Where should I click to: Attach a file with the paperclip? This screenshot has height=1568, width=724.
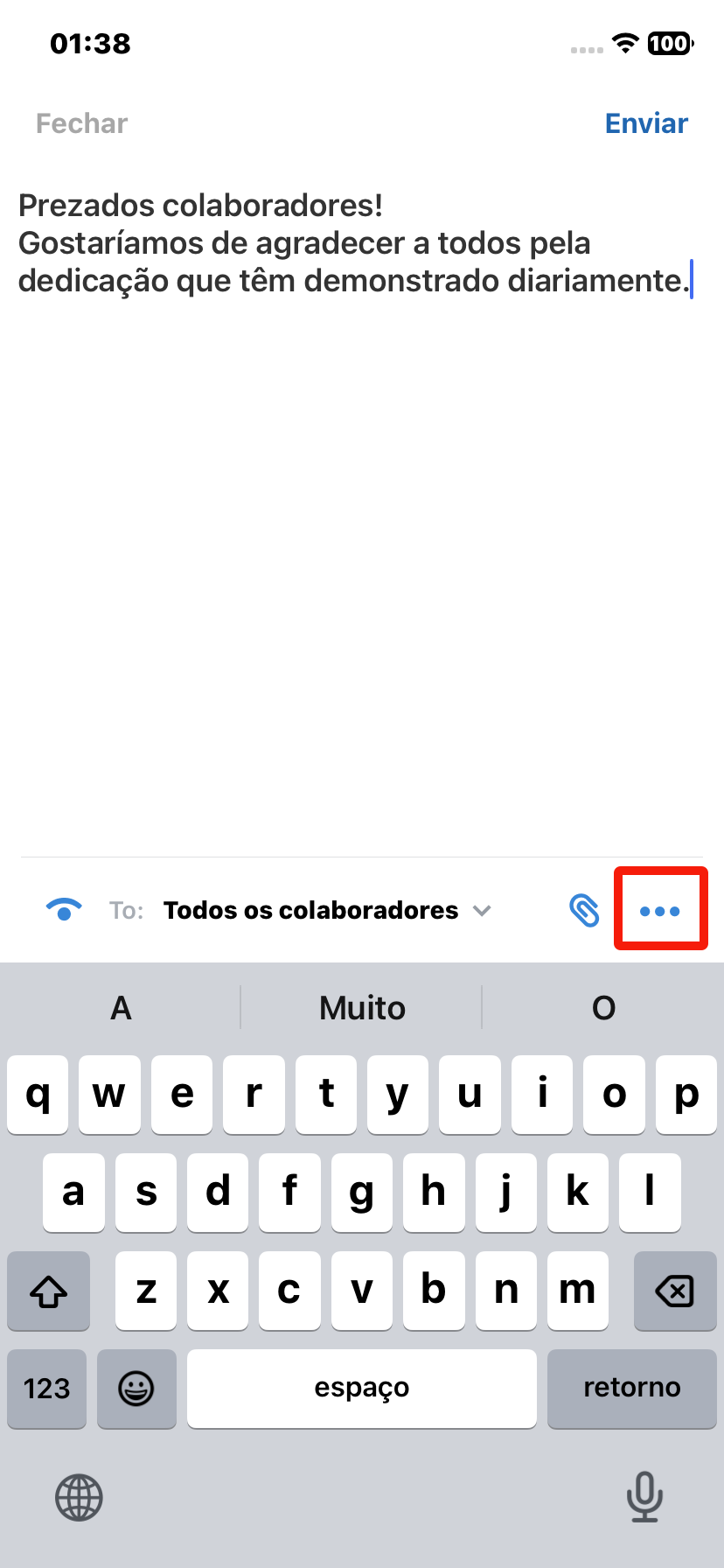pyautogui.click(x=584, y=910)
